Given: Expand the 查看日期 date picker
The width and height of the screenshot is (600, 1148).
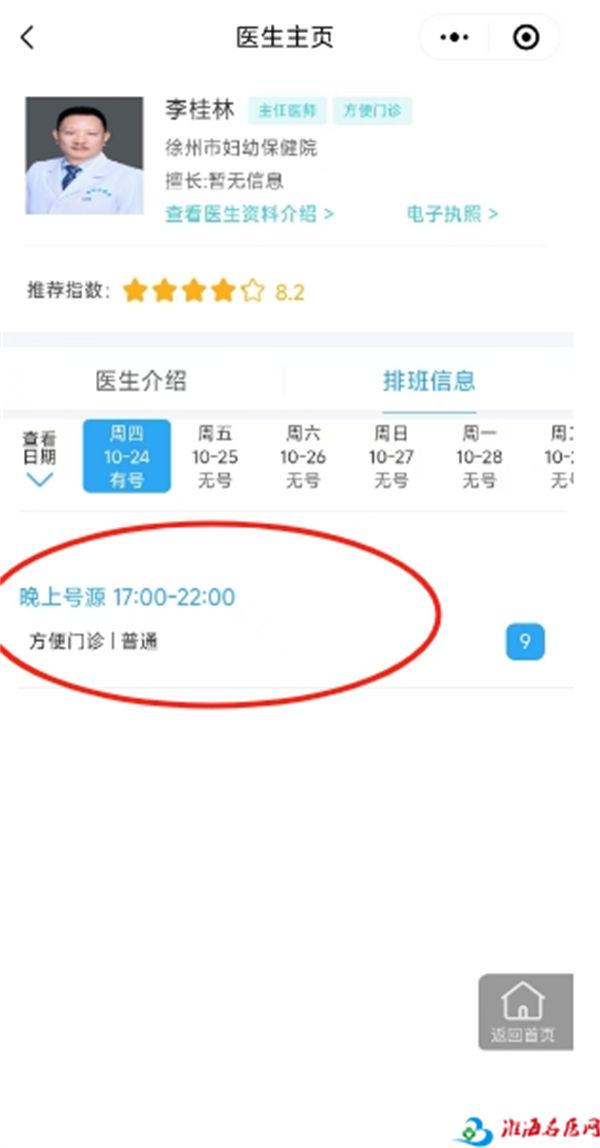Looking at the screenshot, I should click(40, 460).
